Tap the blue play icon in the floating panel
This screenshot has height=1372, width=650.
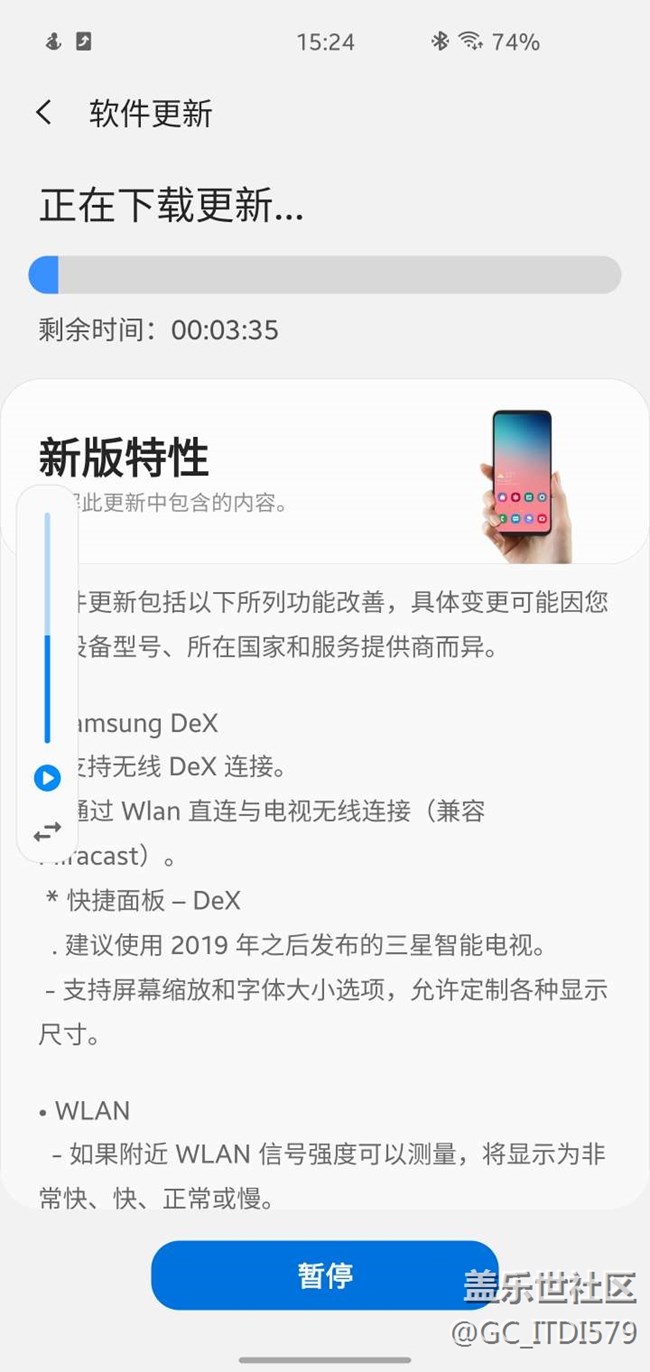[47, 777]
